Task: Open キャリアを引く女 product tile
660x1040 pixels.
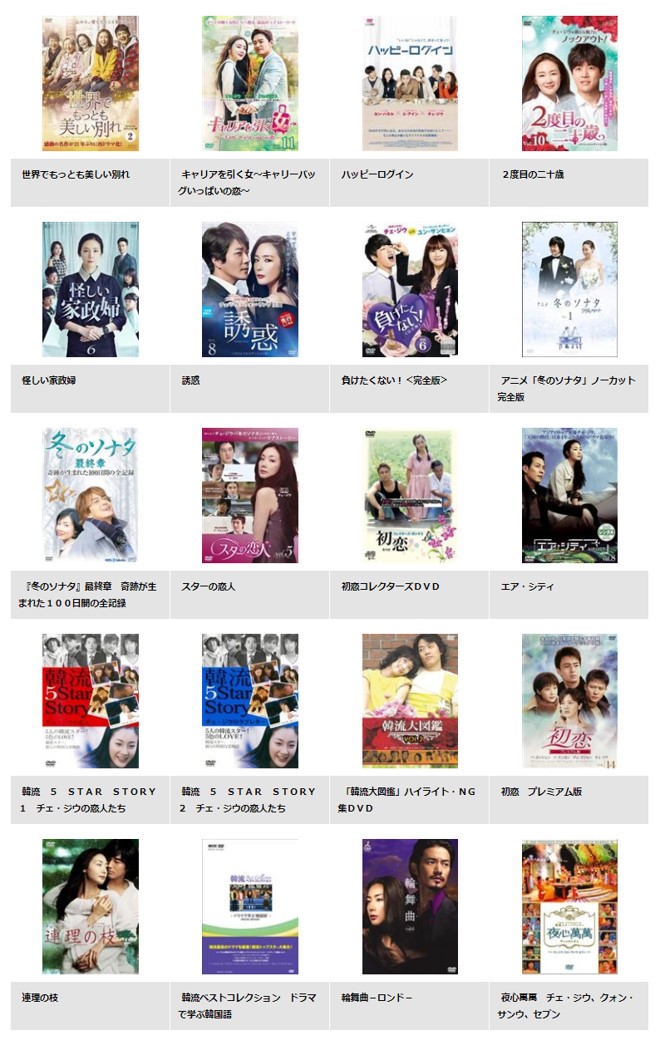Action: coord(250,84)
